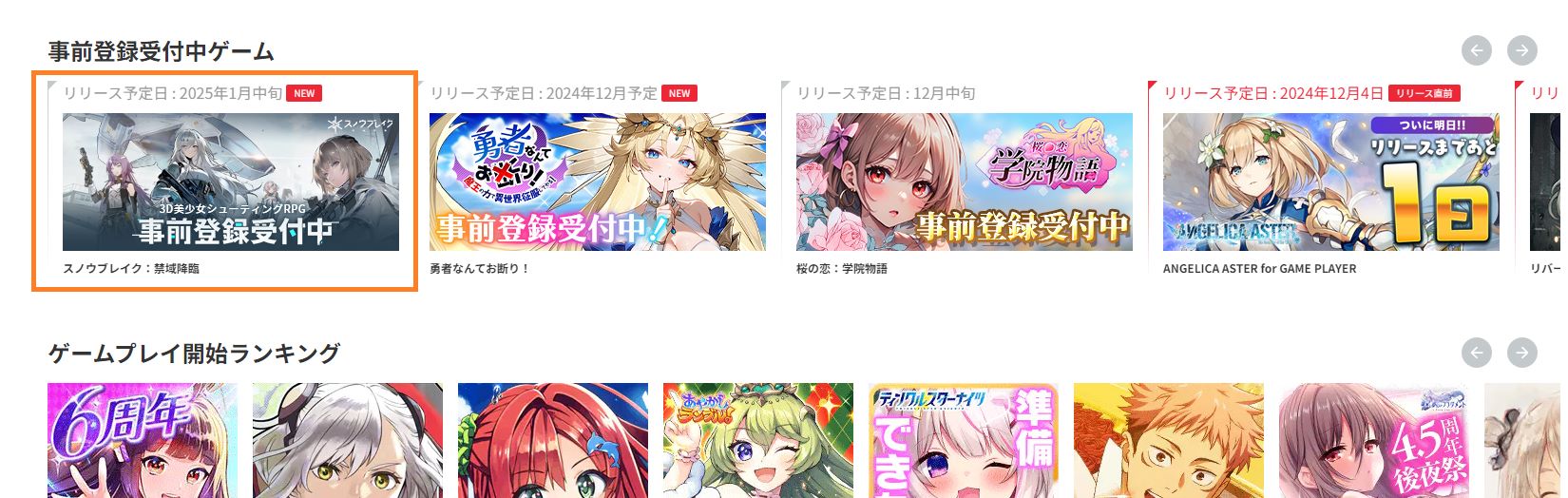Open the 勇者なんてお断り！ game card
1568x498 pixels.
point(597,182)
